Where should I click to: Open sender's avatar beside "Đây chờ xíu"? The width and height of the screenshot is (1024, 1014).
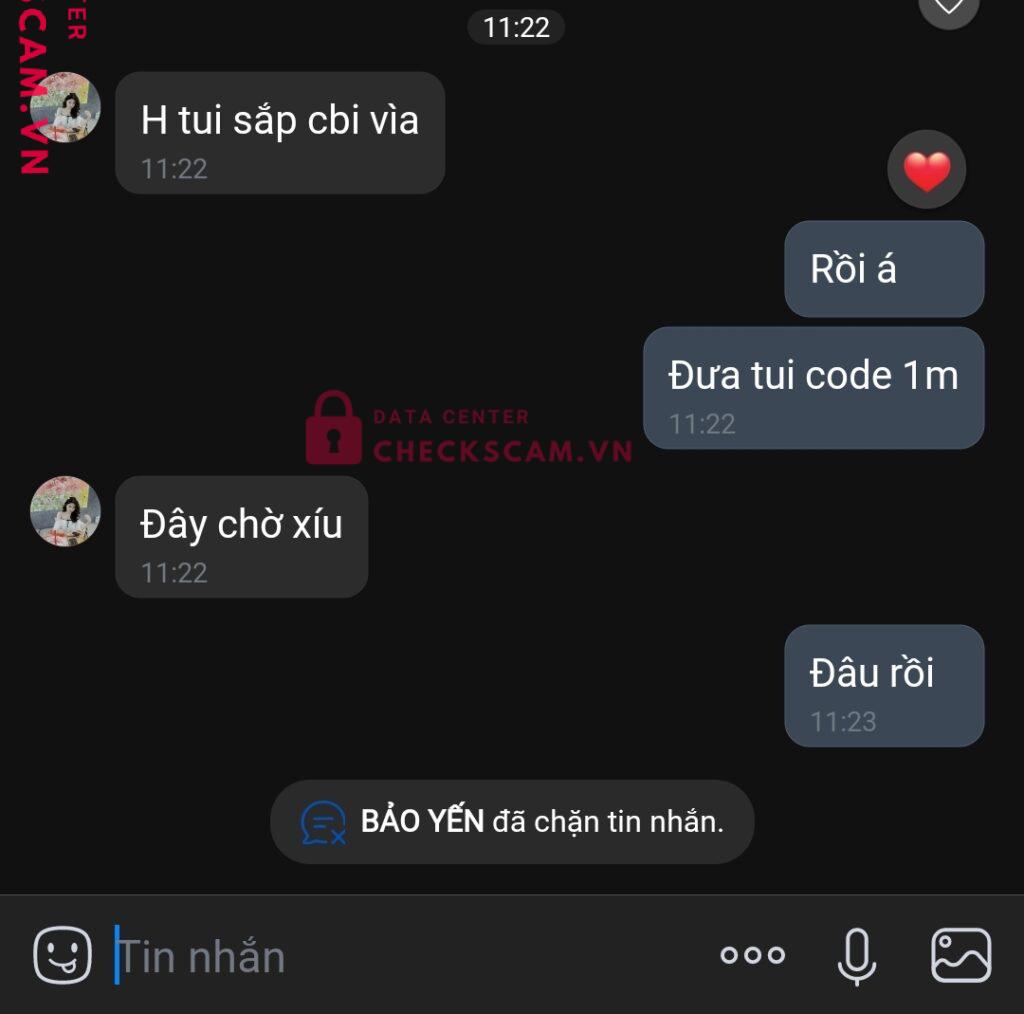click(x=65, y=511)
